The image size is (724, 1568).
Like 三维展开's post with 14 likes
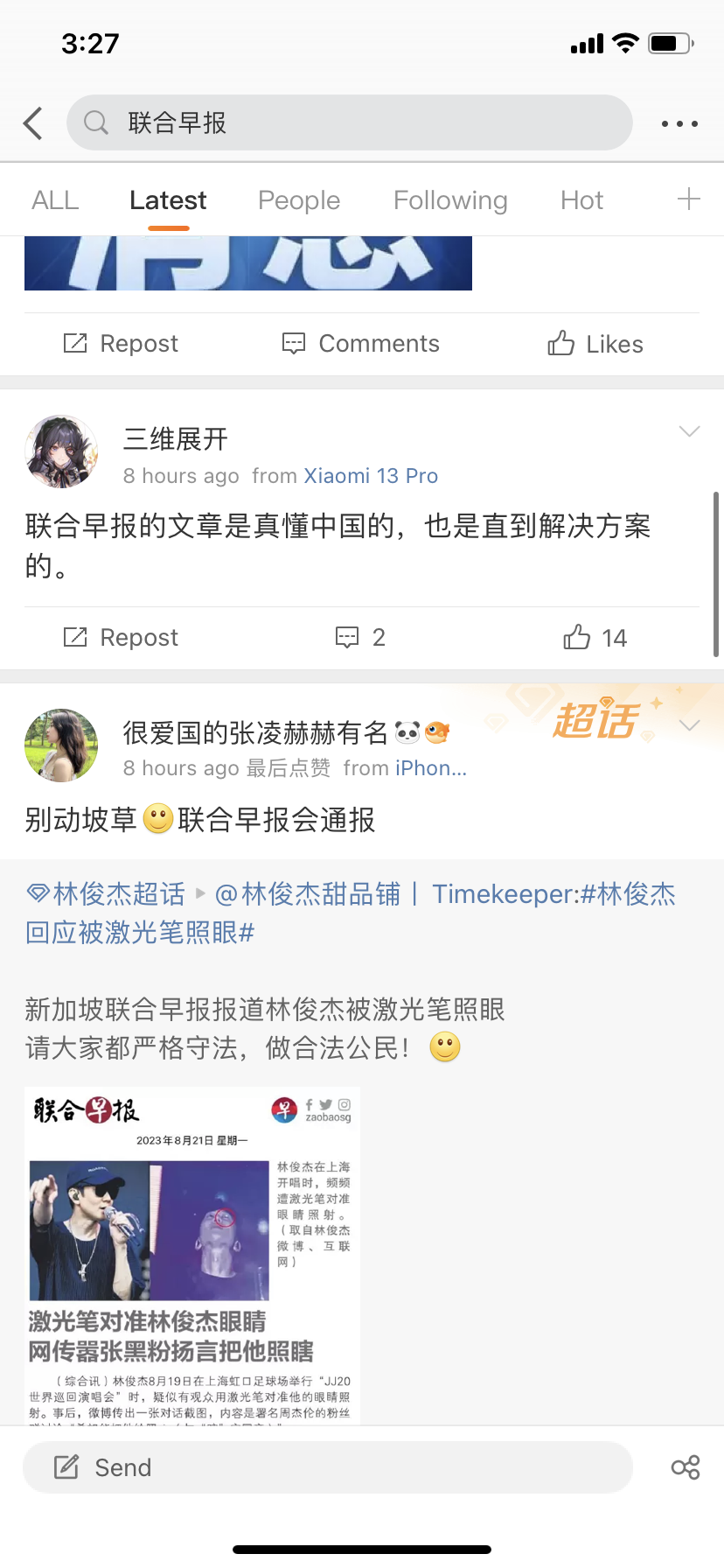(x=595, y=638)
